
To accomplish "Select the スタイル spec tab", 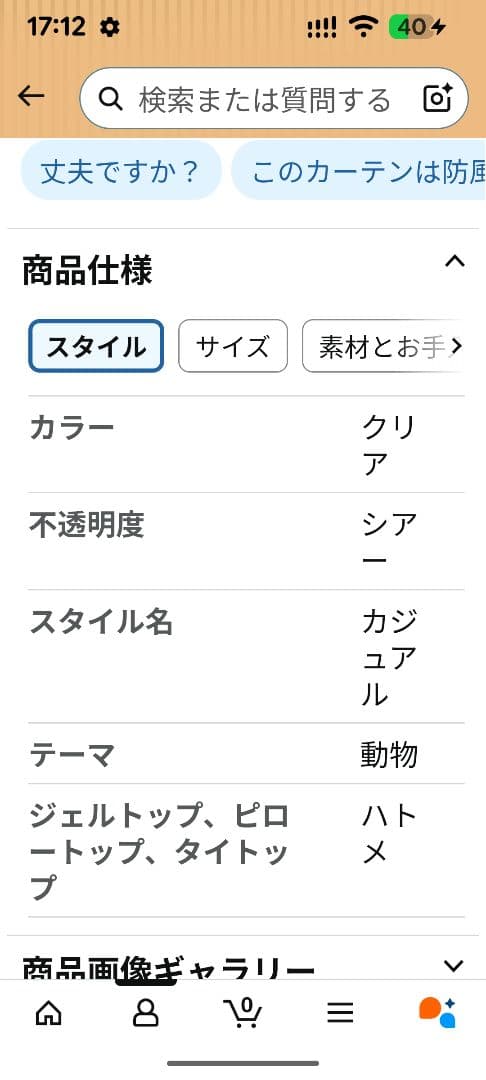I will pos(96,346).
